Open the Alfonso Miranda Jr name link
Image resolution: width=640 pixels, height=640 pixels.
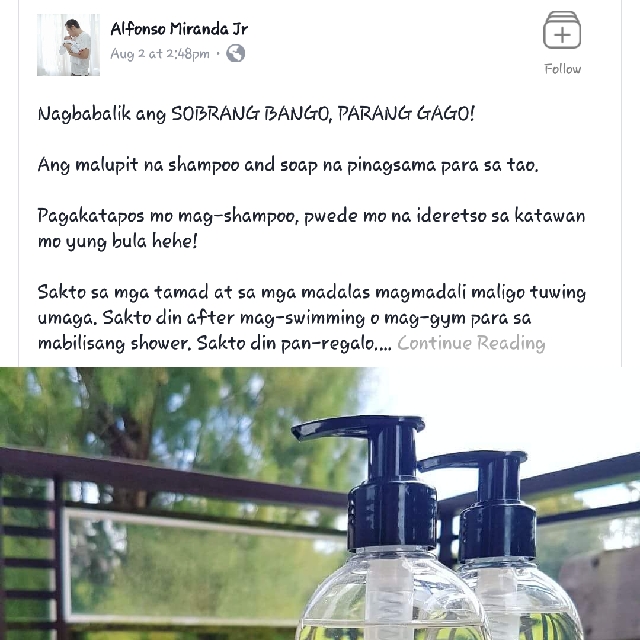[179, 29]
